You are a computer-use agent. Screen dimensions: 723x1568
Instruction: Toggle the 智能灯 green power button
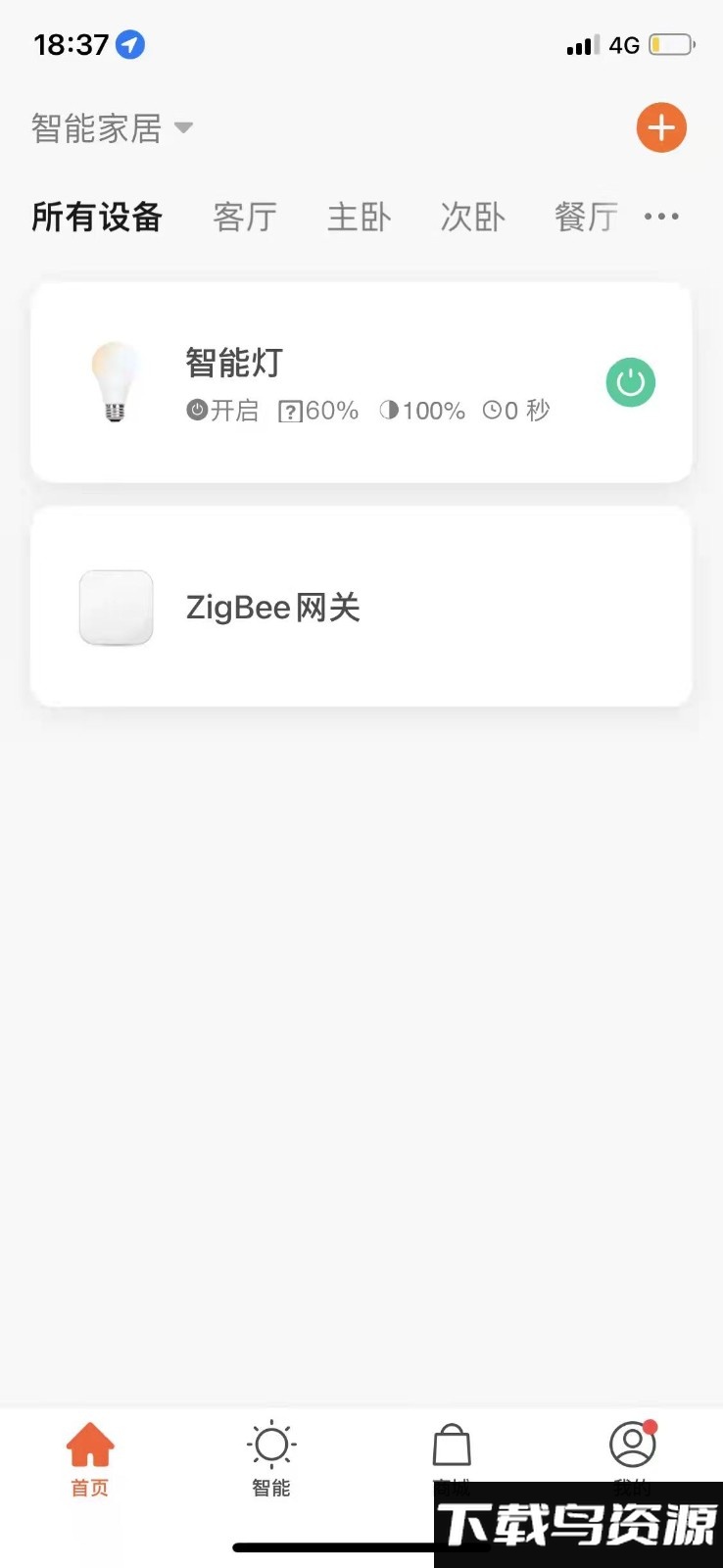pos(630,382)
